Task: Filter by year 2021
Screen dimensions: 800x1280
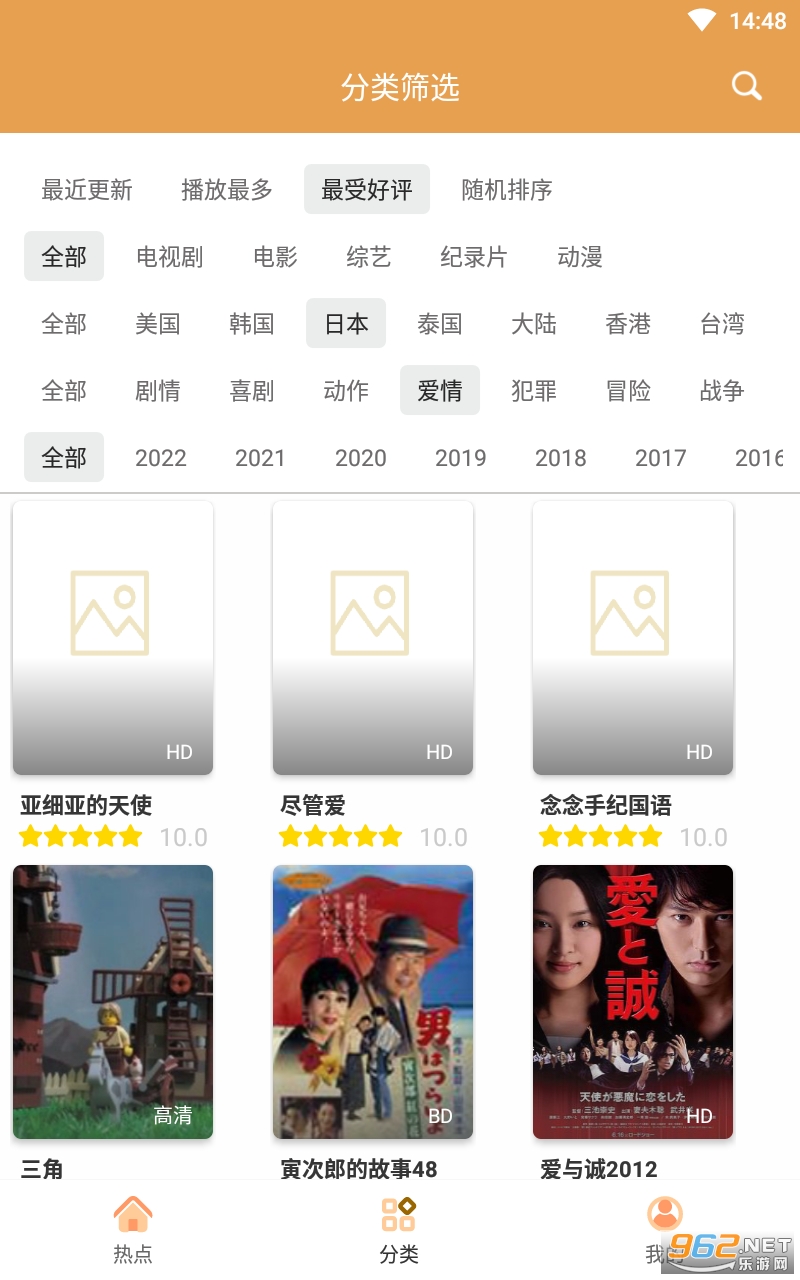Action: [x=260, y=458]
